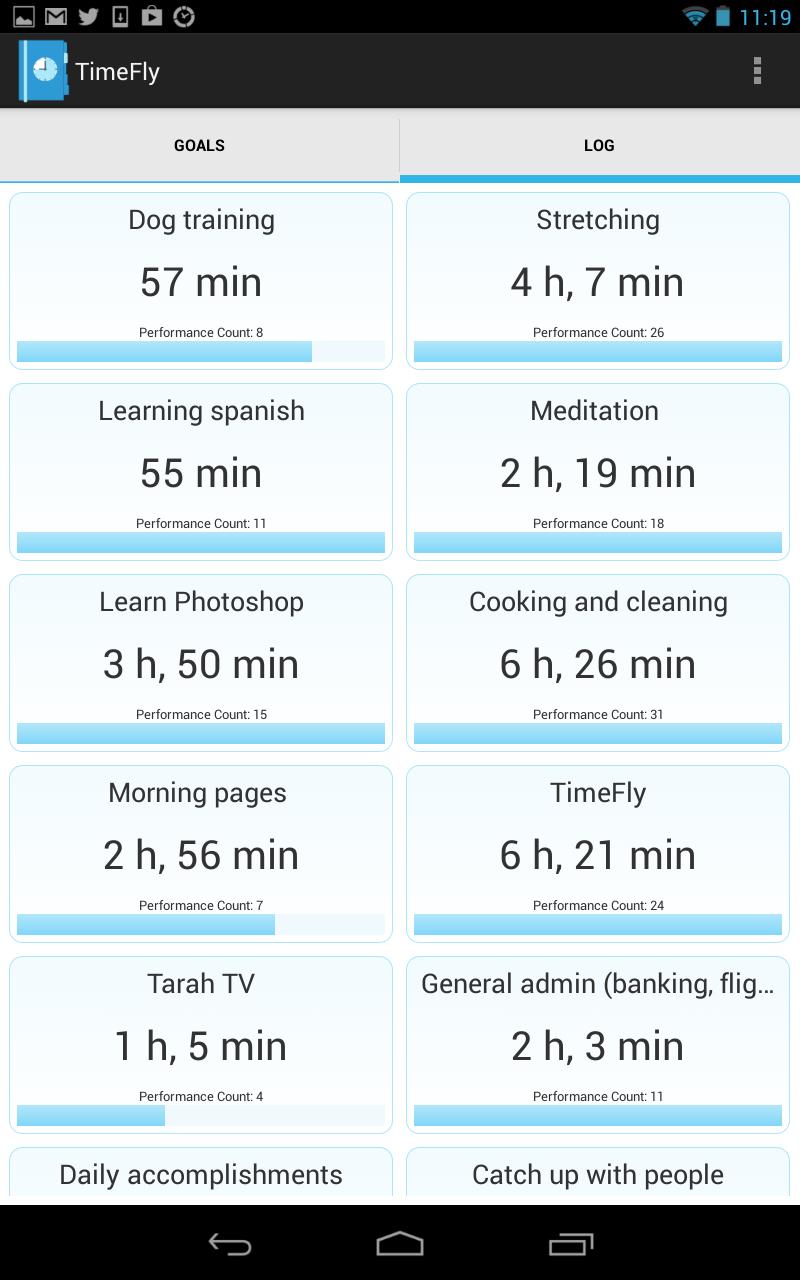Open the Daily accomplishments card

pos(201,1174)
